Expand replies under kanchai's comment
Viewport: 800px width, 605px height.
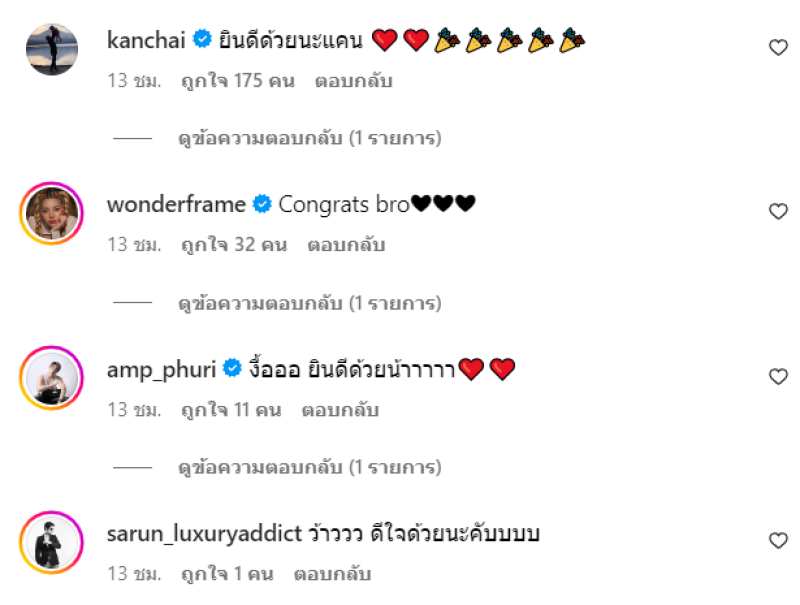[x=309, y=138]
